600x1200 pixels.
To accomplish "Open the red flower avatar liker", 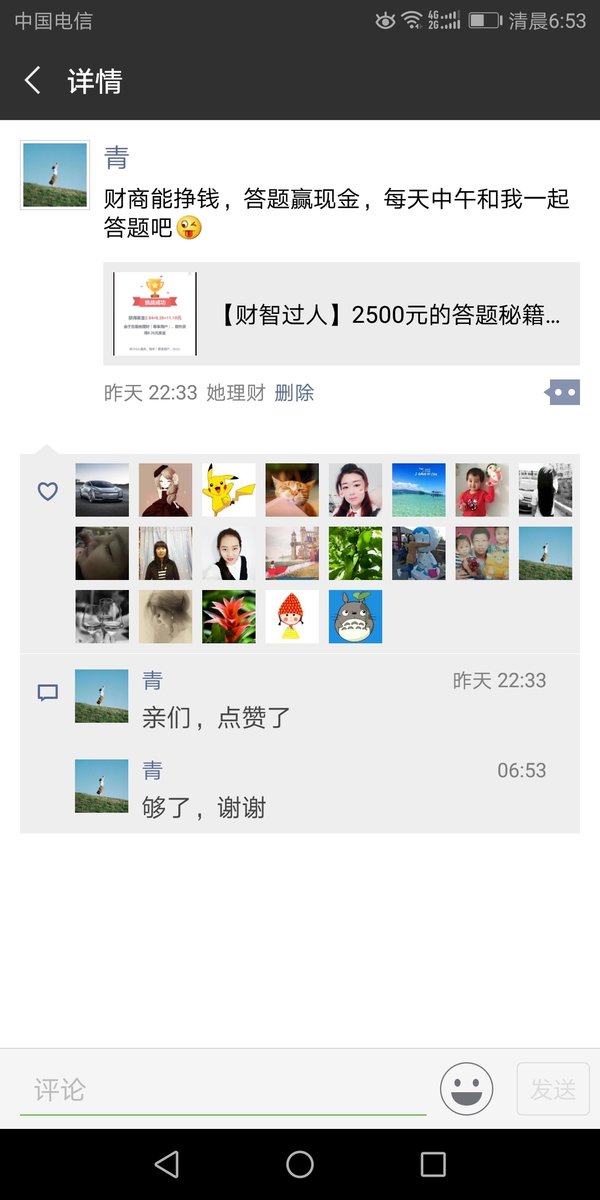I will point(229,616).
